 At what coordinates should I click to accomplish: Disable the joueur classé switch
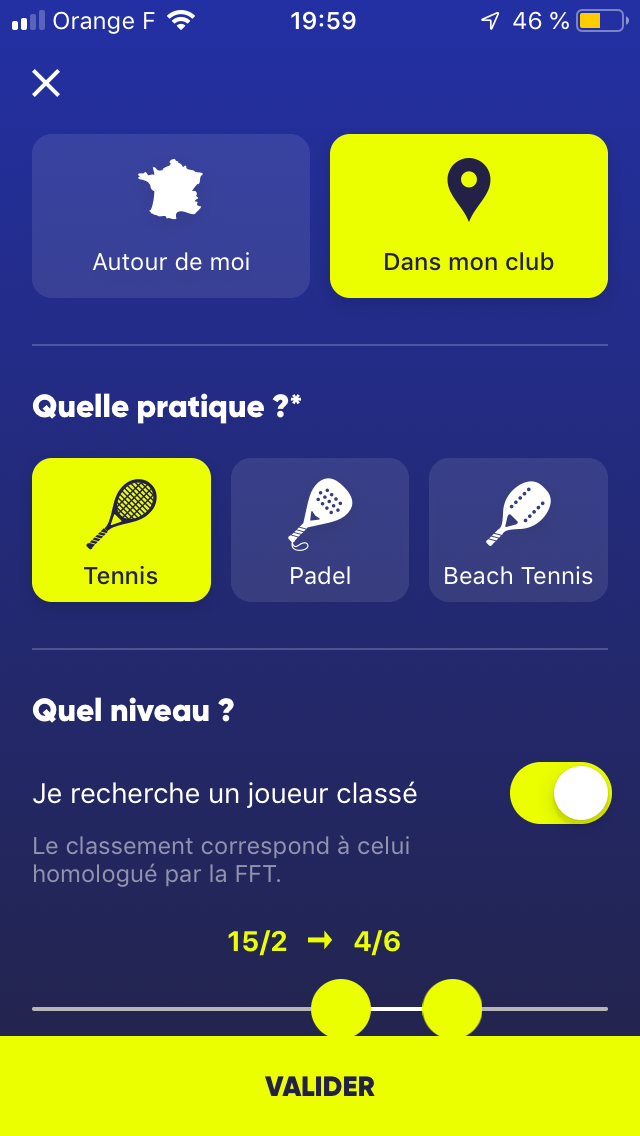click(560, 793)
